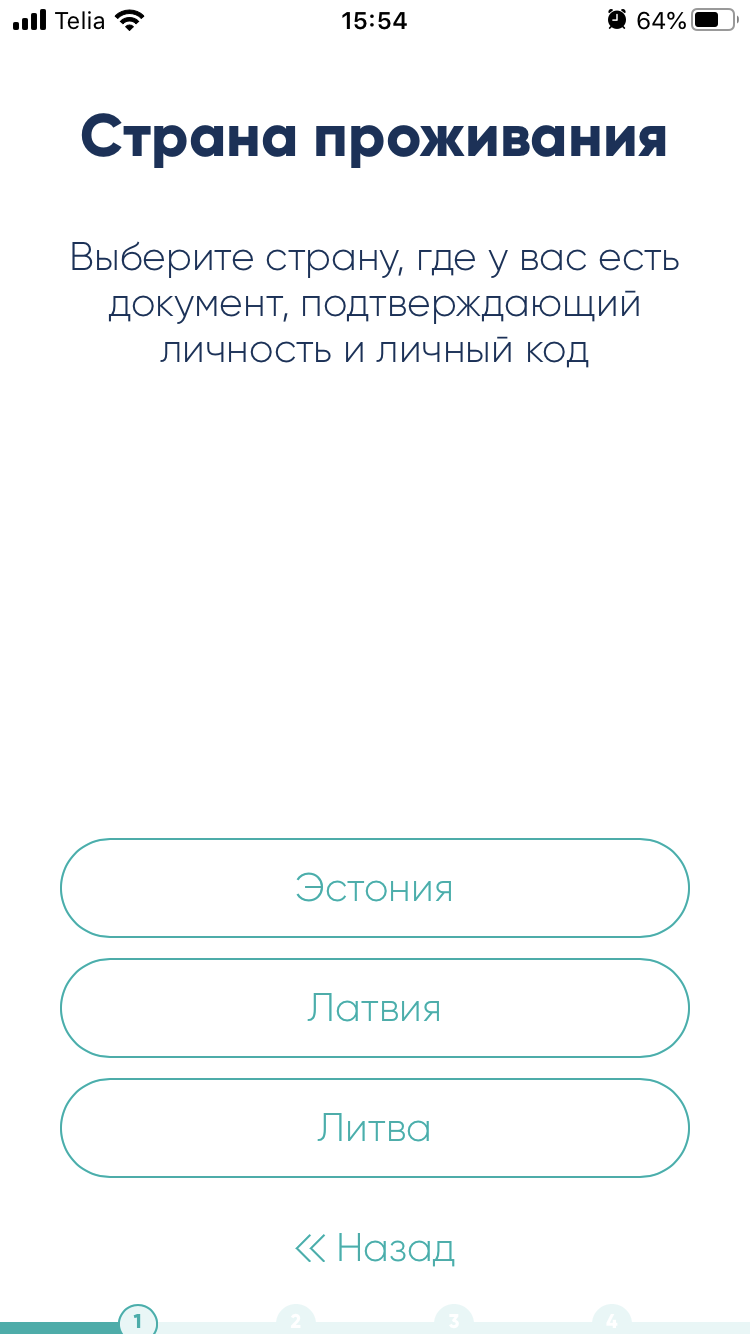Select Эстония as country of residence
Image resolution: width=750 pixels, height=1334 pixels.
[375, 888]
